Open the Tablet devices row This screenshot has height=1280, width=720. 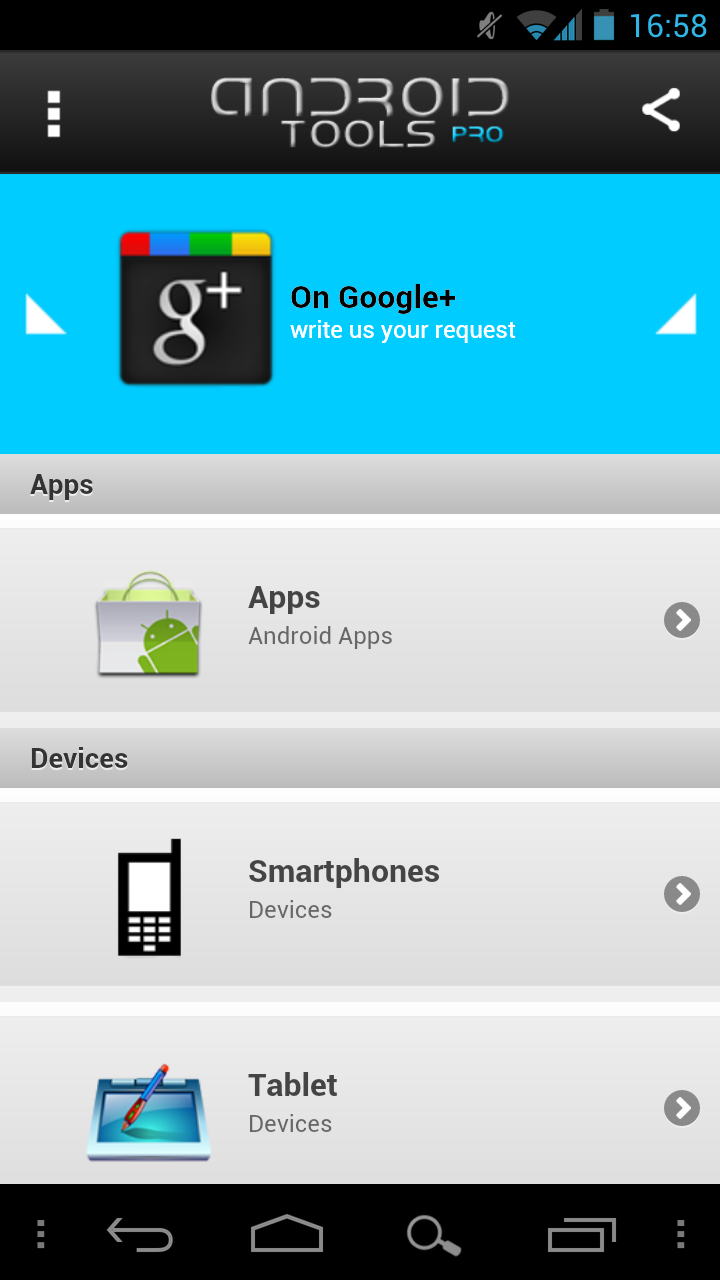360,1100
